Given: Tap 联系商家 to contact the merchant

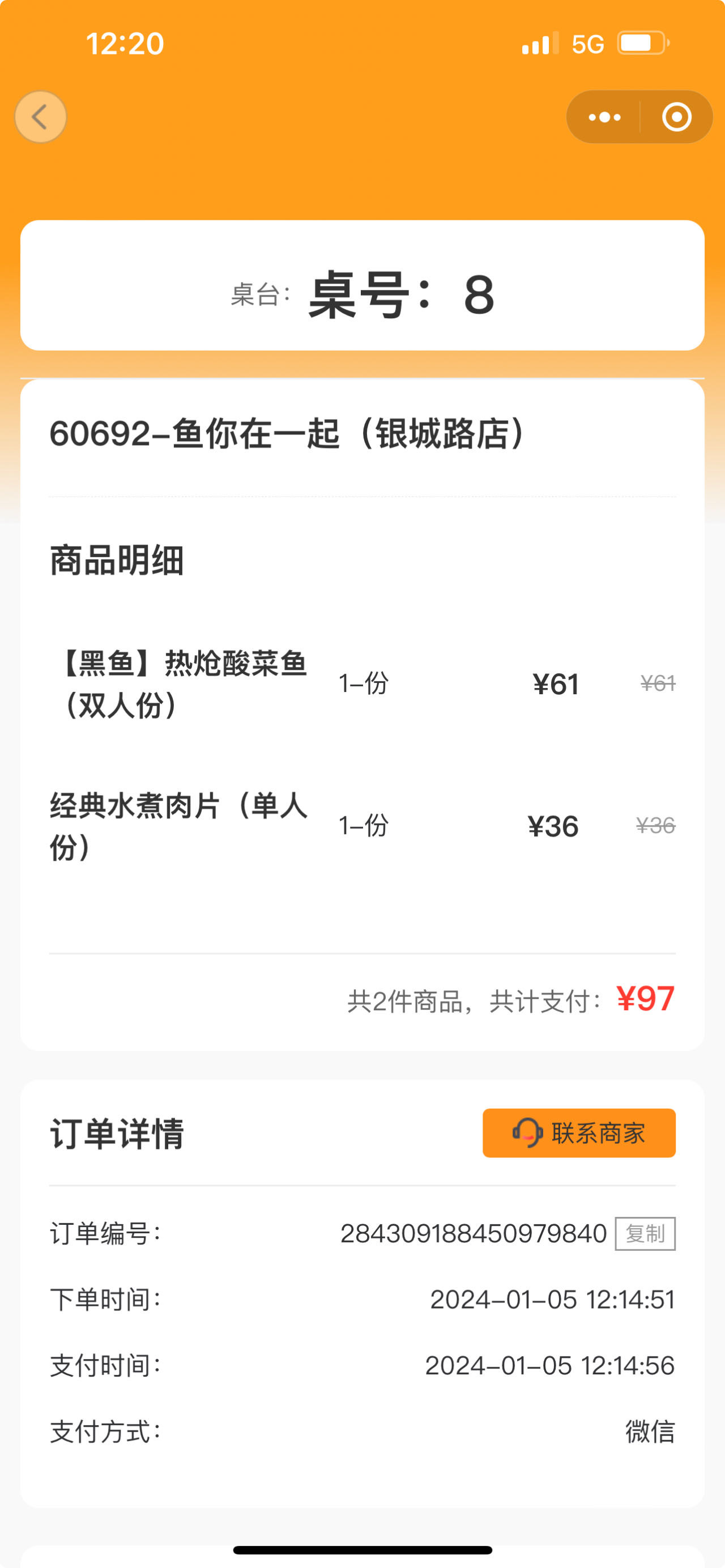Looking at the screenshot, I should 579,1133.
